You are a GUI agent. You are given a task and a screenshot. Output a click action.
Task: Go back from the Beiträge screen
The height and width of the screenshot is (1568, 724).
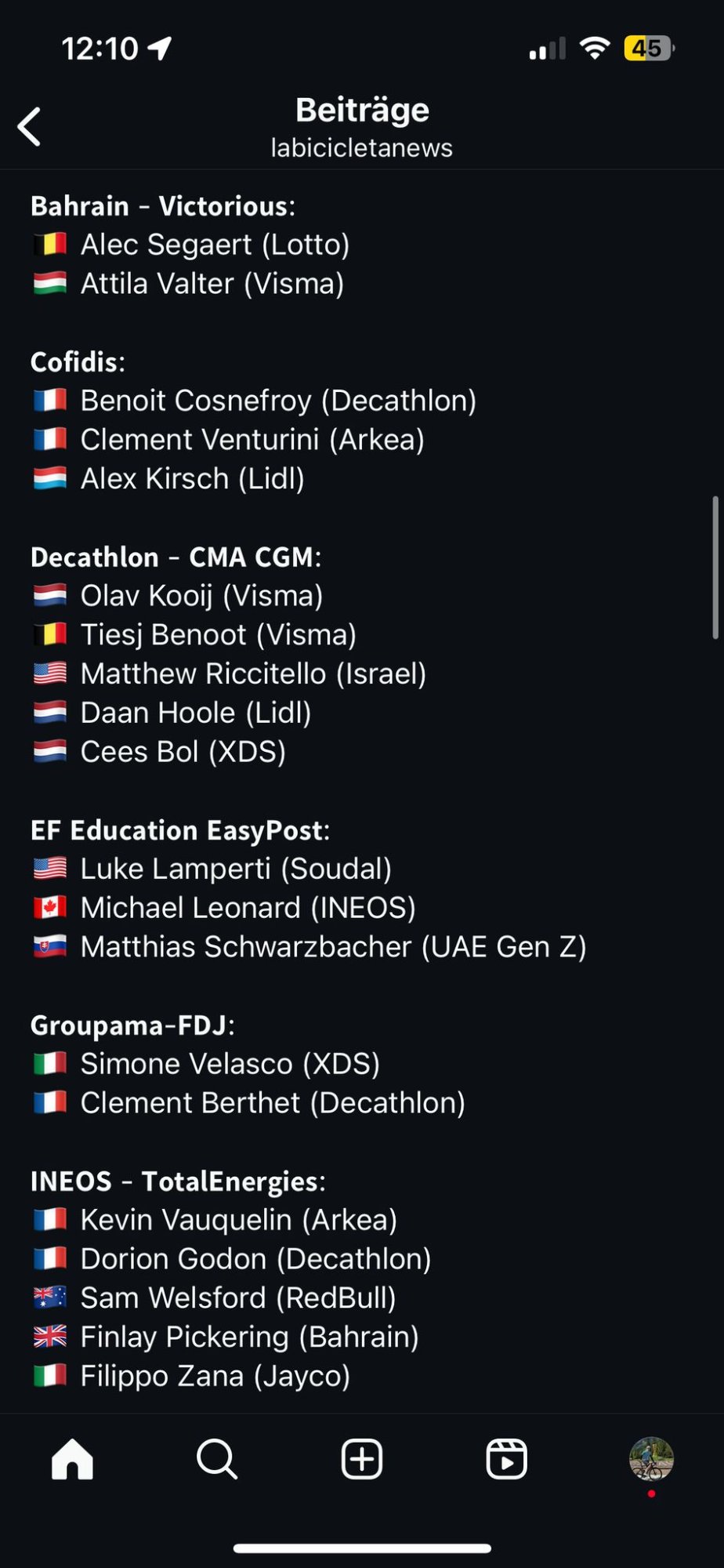(x=30, y=126)
